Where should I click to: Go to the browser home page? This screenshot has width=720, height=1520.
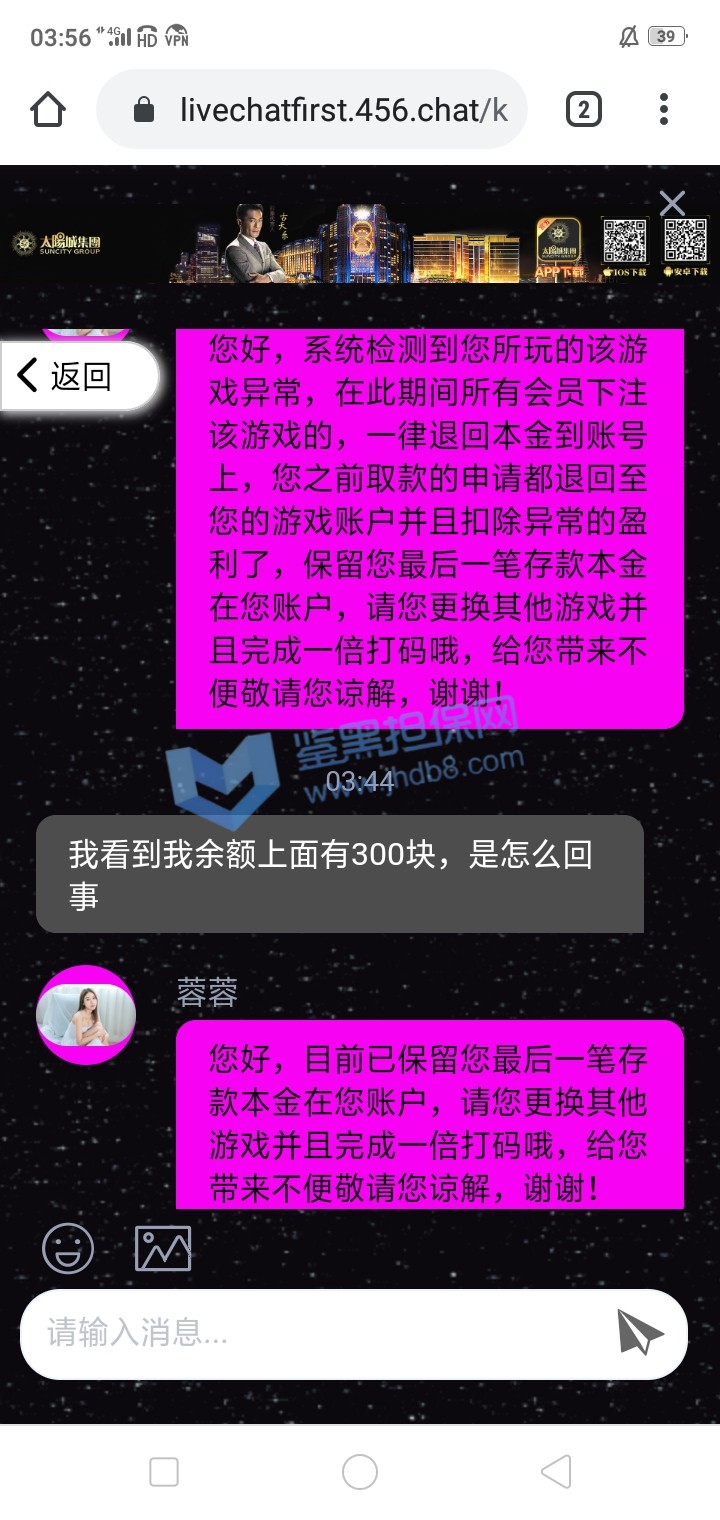pos(48,109)
